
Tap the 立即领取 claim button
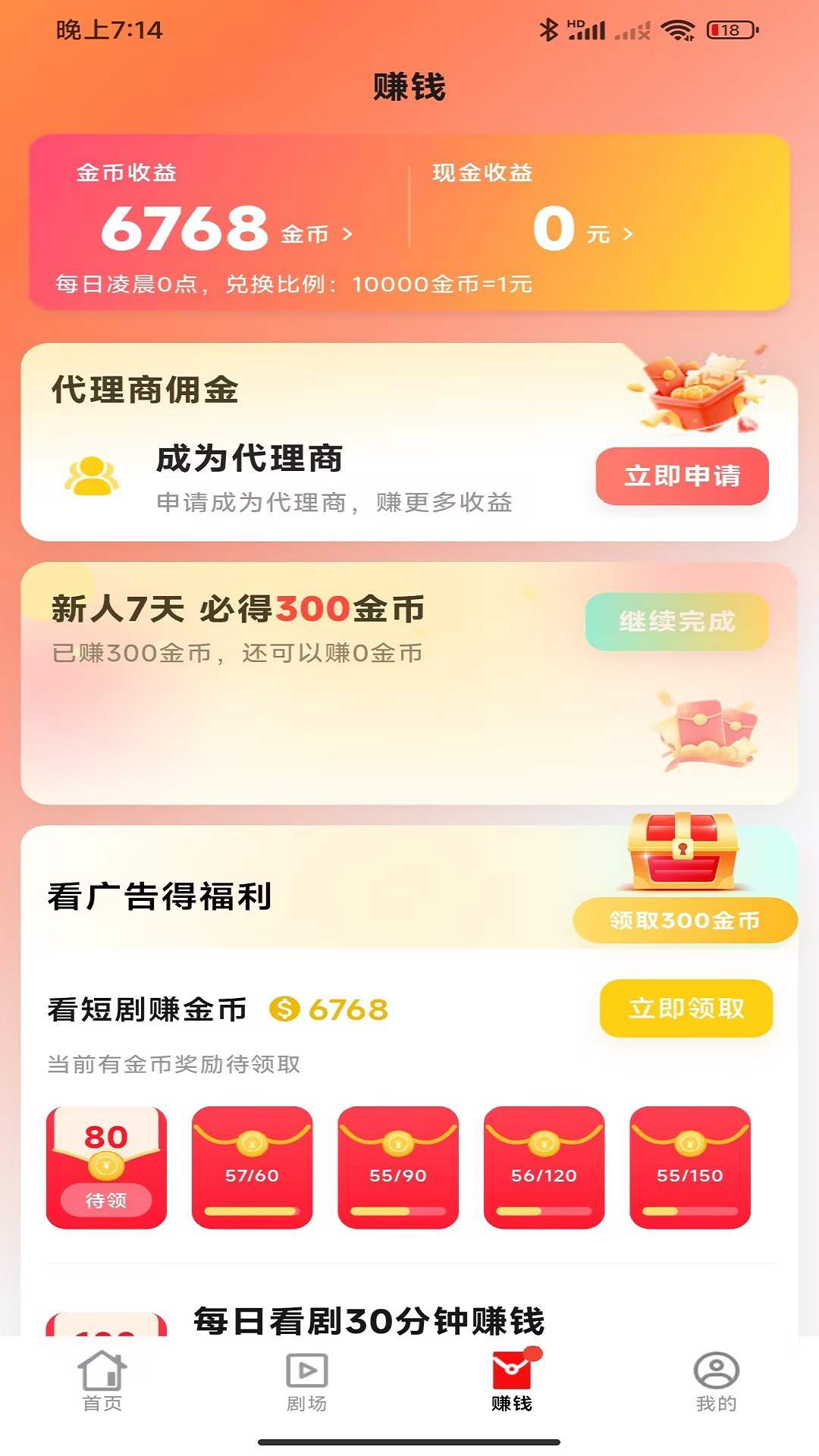685,1009
